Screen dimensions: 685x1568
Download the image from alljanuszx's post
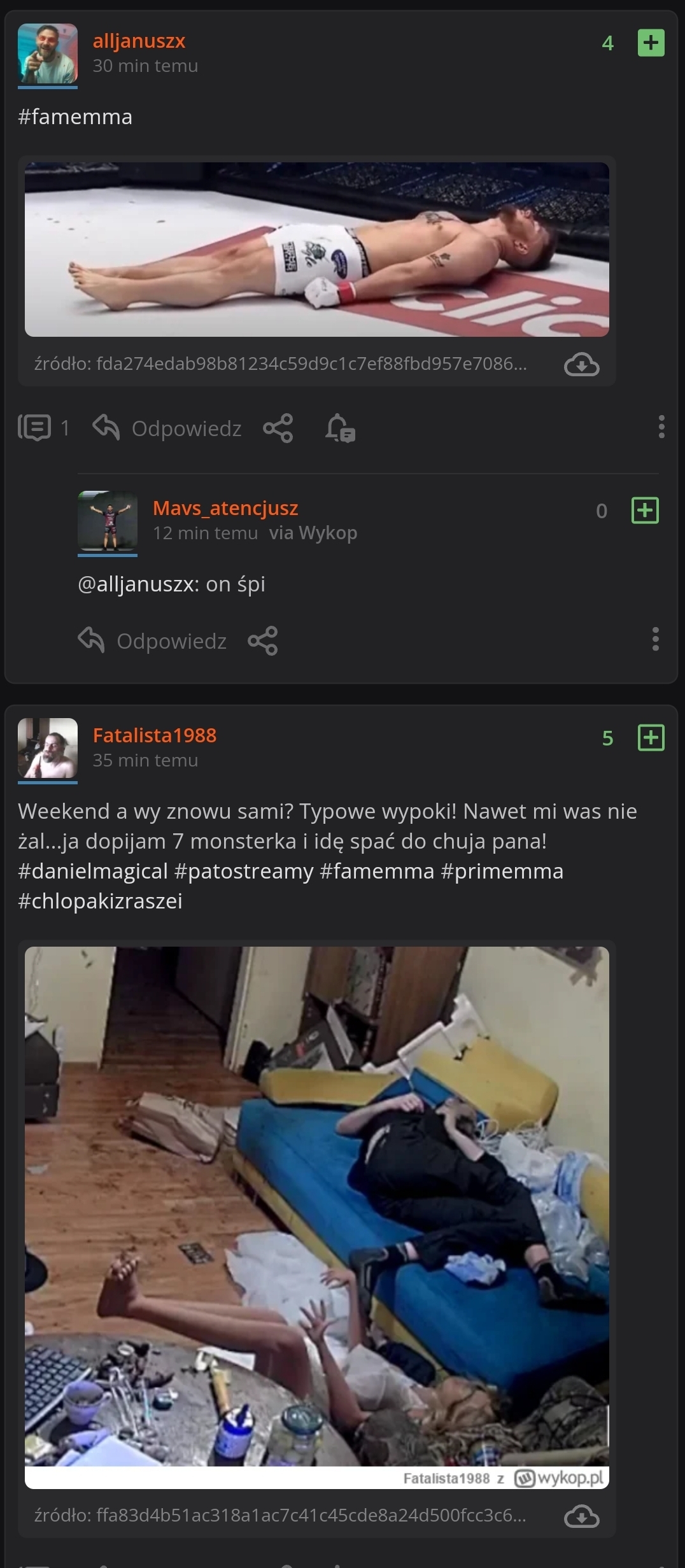(581, 364)
